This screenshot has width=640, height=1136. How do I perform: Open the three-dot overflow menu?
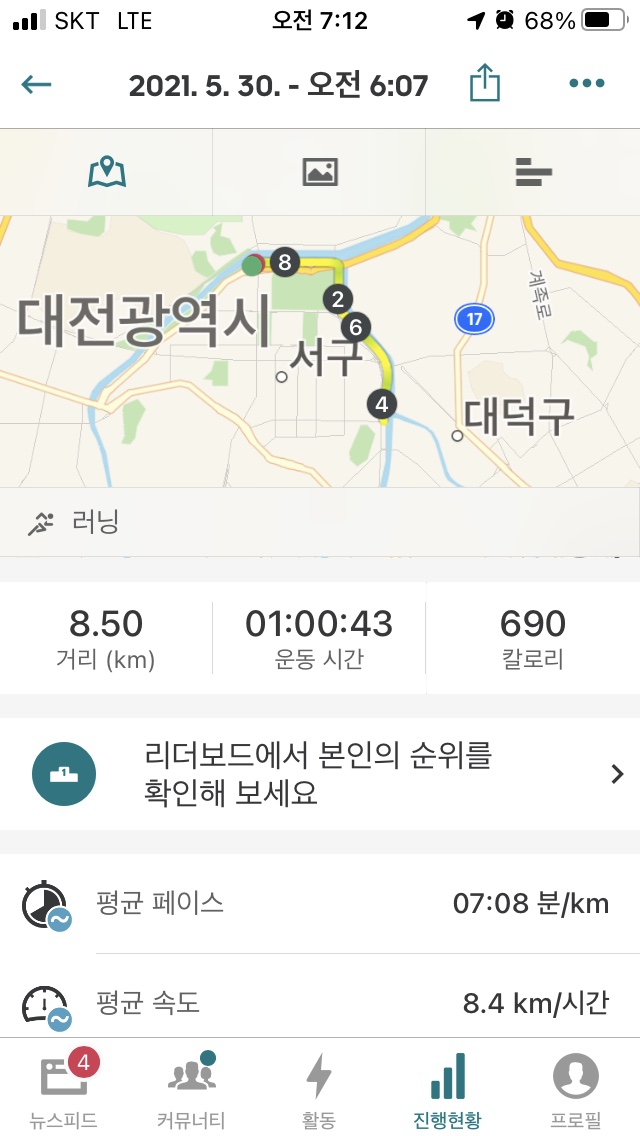click(587, 85)
